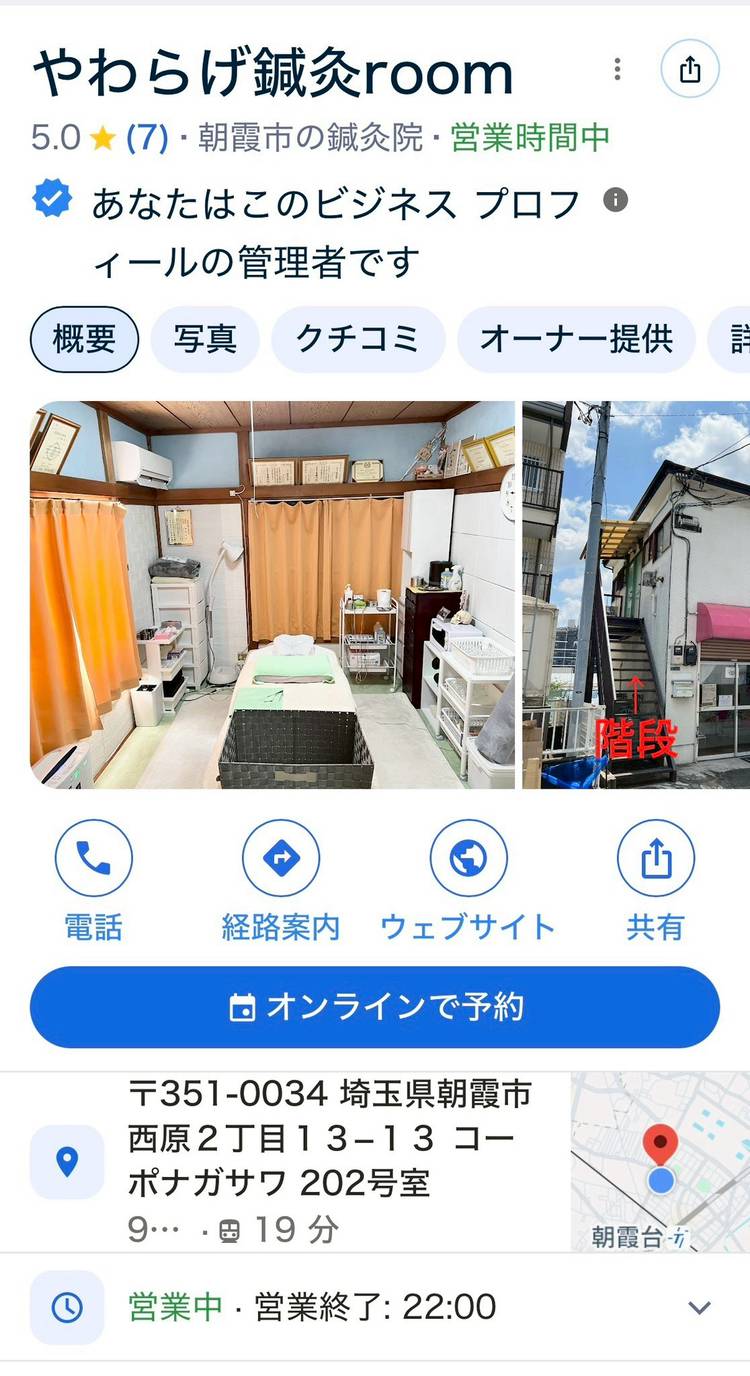Switch to the クチコミ tab
The image size is (750, 1376).
coord(357,340)
